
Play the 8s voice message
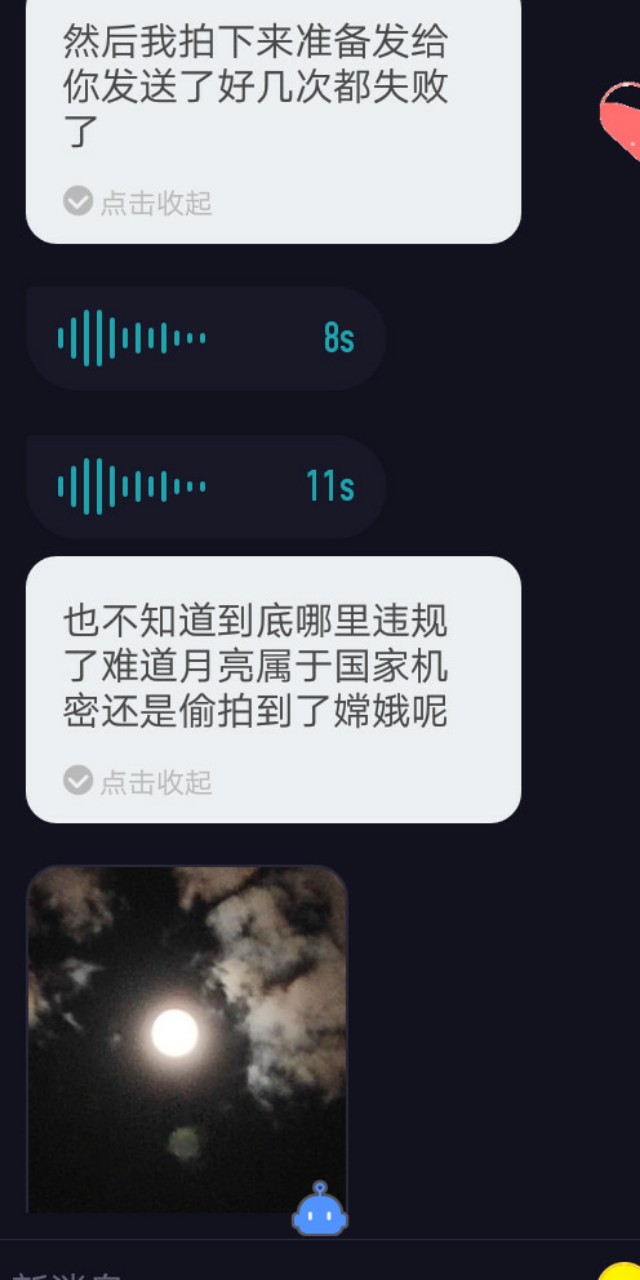[206, 338]
